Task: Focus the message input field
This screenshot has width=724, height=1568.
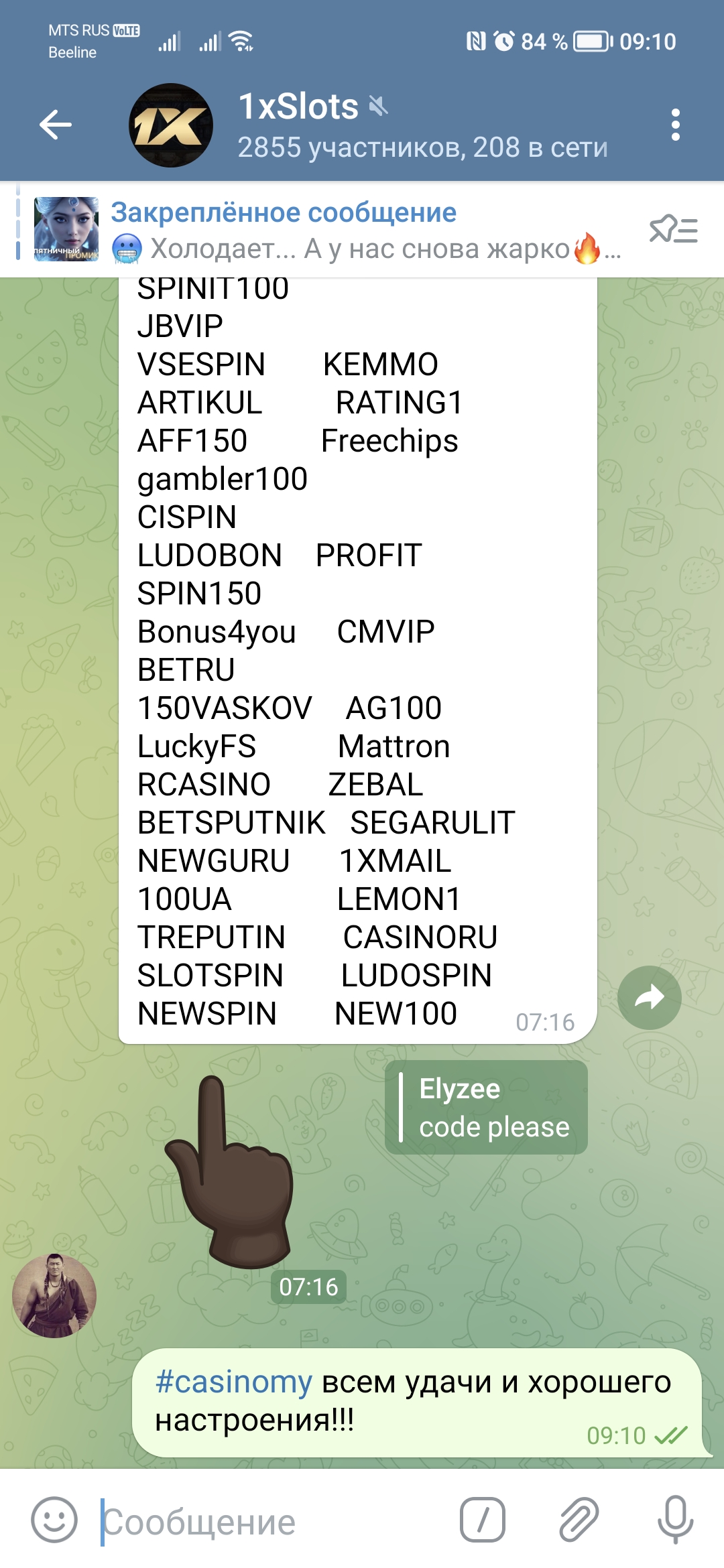Action: 268,1522
